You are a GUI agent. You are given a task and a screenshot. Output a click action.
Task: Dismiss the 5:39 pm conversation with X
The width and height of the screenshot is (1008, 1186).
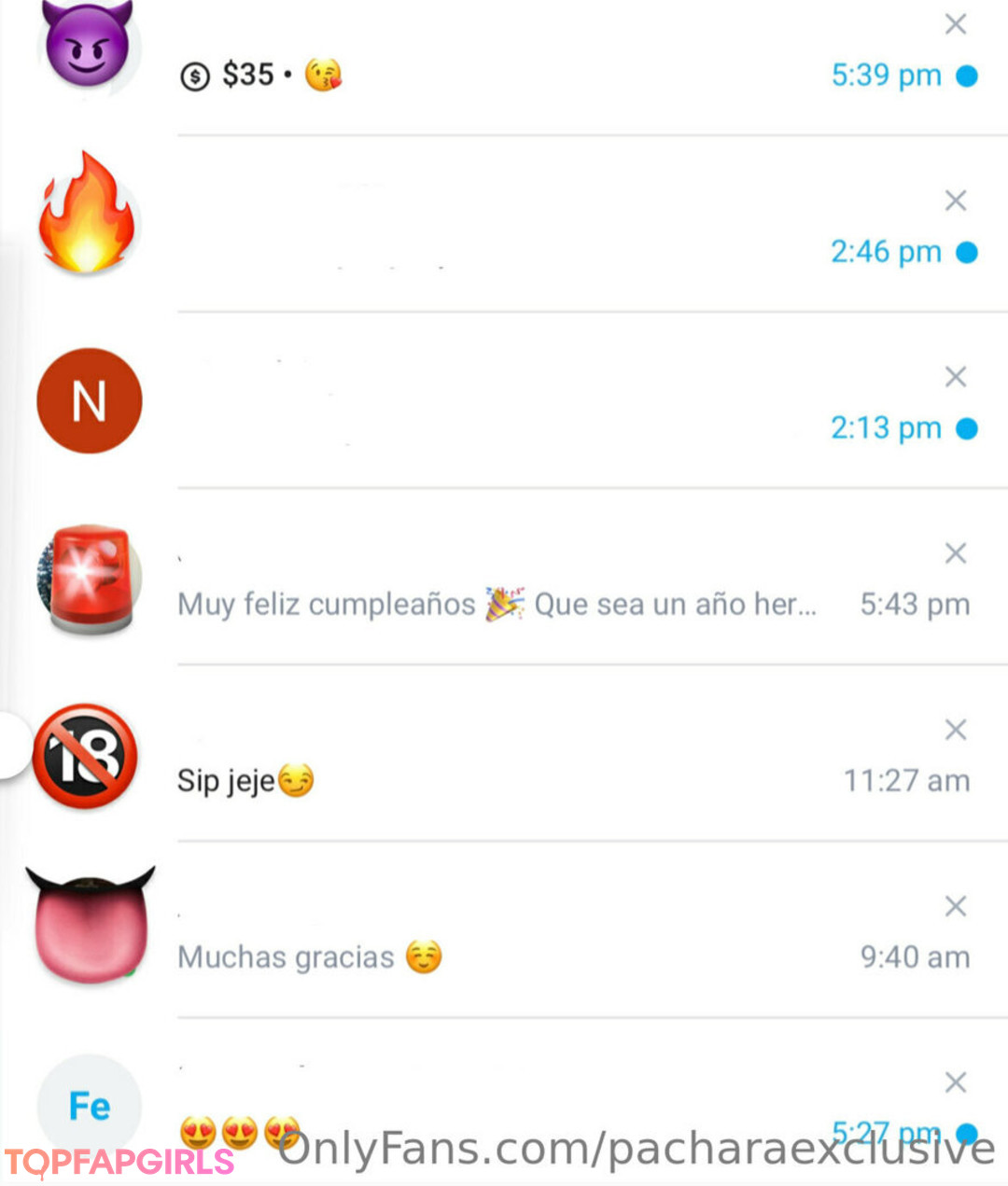pyautogui.click(x=955, y=24)
